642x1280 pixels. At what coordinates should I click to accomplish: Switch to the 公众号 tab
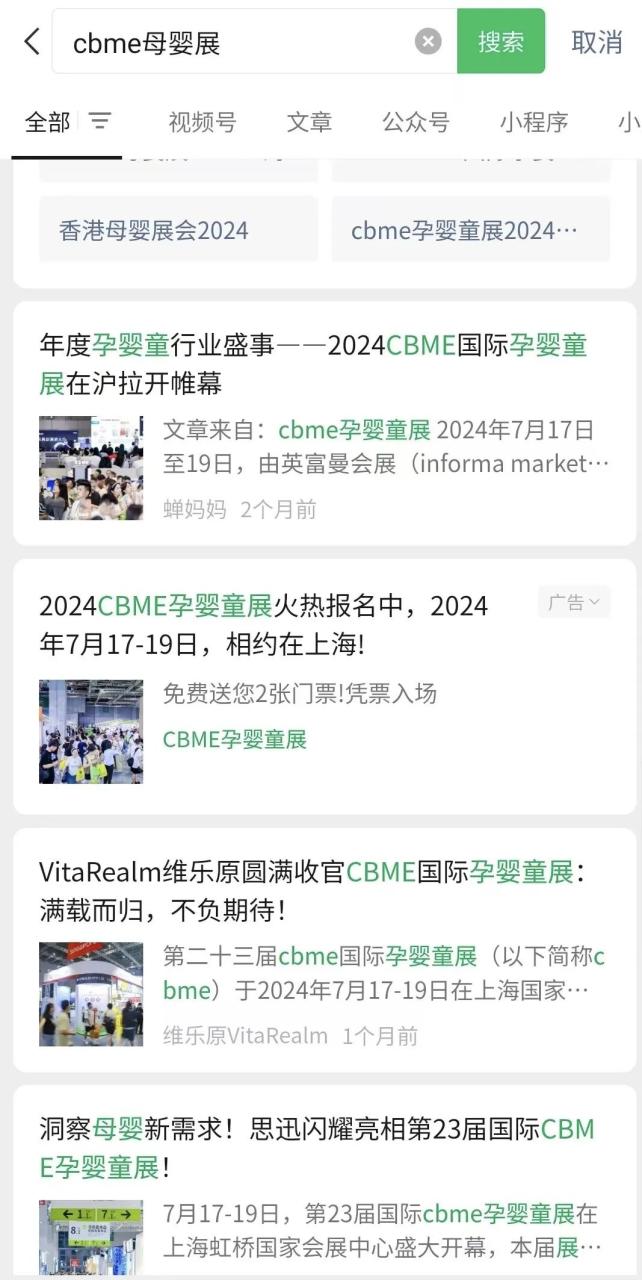[x=415, y=122]
